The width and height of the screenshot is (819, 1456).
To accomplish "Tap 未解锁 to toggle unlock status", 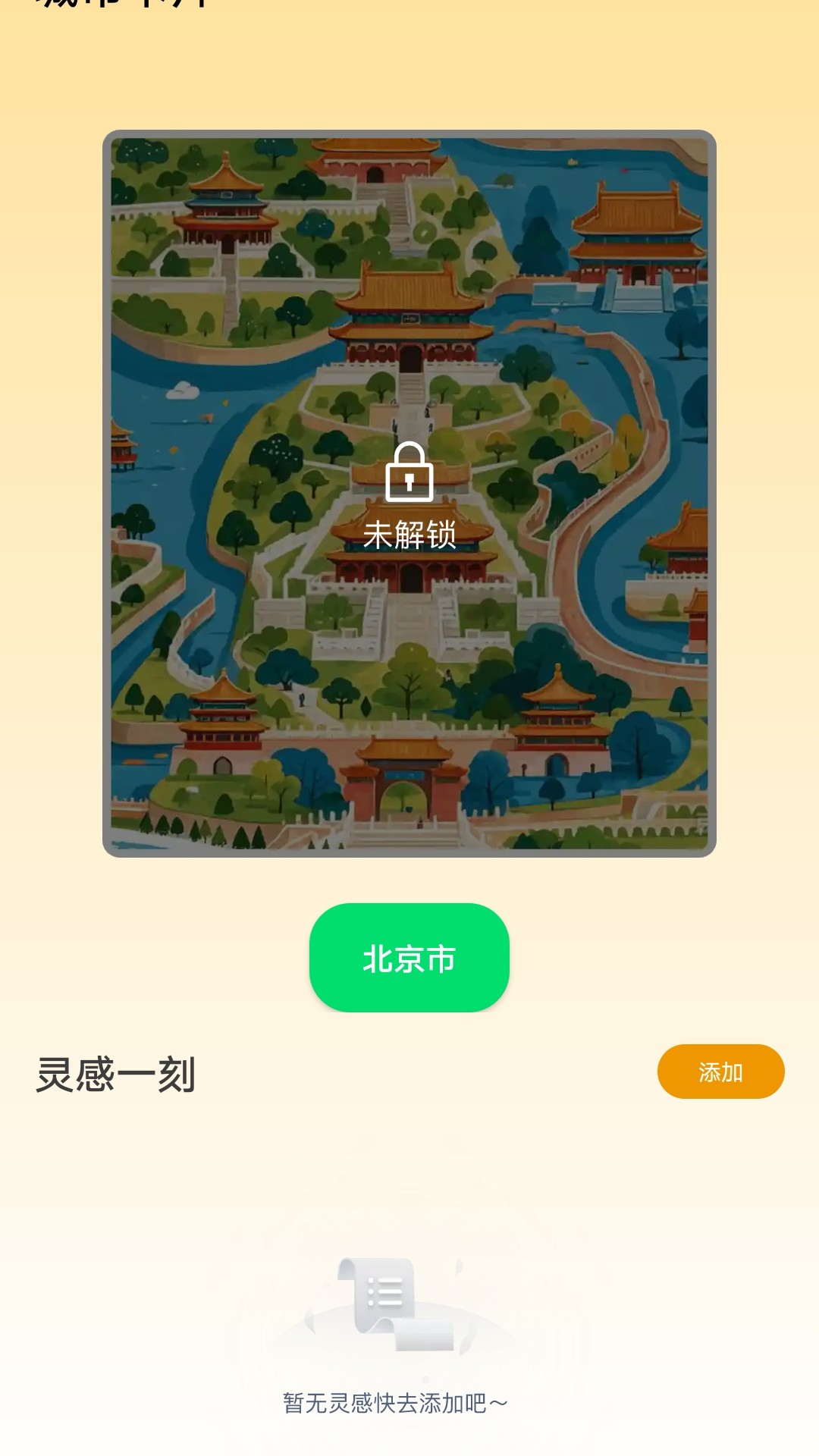I will pos(409,535).
